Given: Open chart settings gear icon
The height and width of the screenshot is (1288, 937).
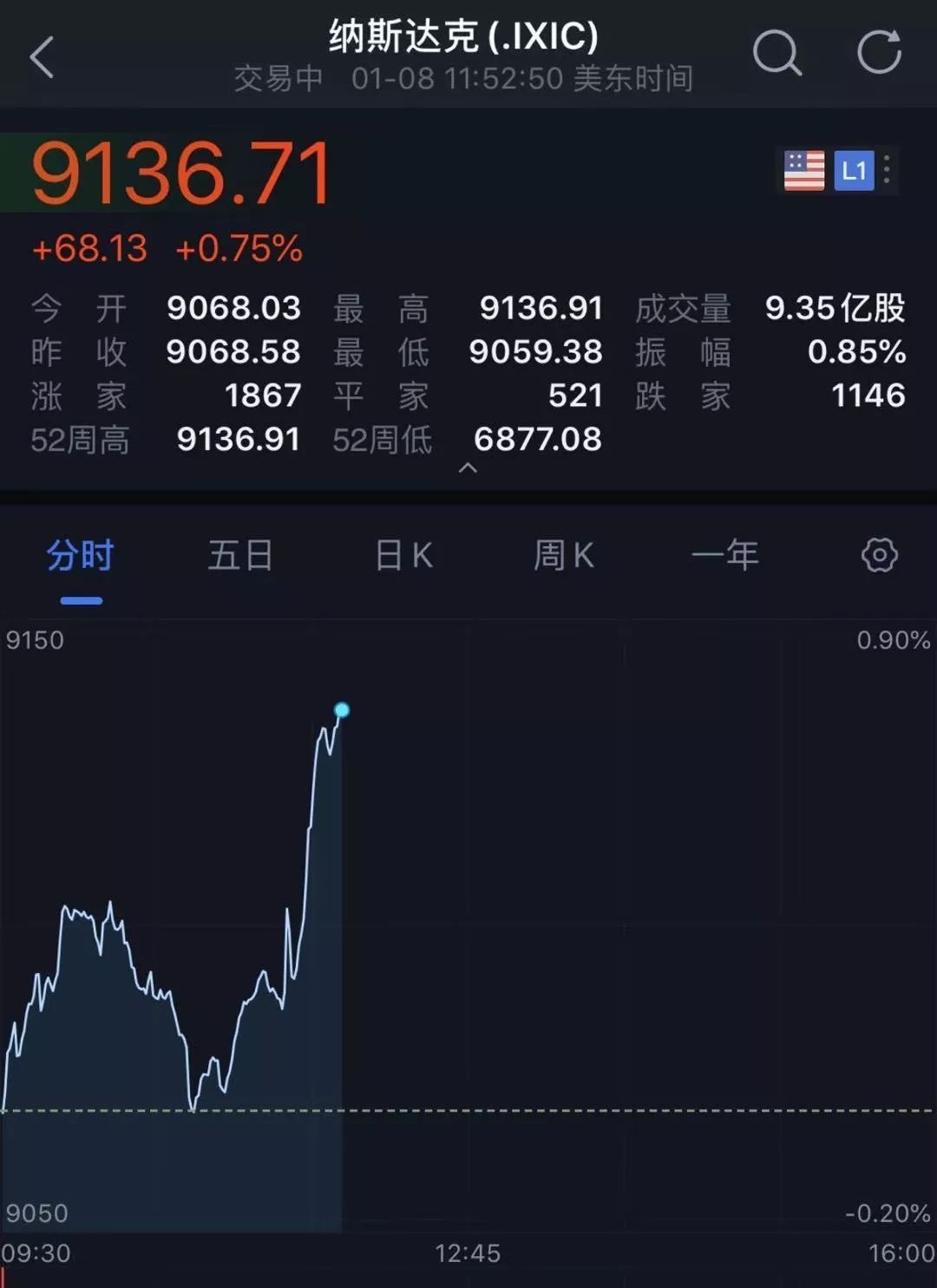Looking at the screenshot, I should click(x=879, y=555).
